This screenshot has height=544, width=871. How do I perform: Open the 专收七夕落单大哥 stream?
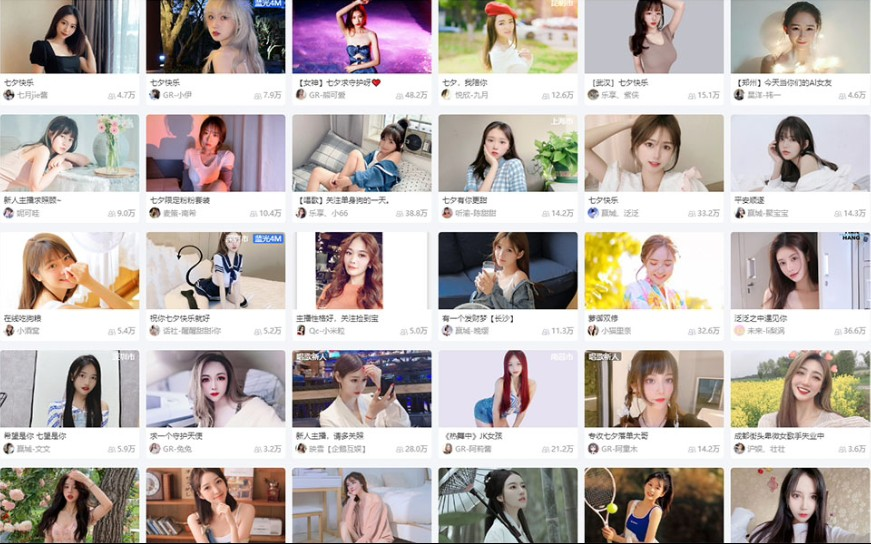[x=653, y=388]
